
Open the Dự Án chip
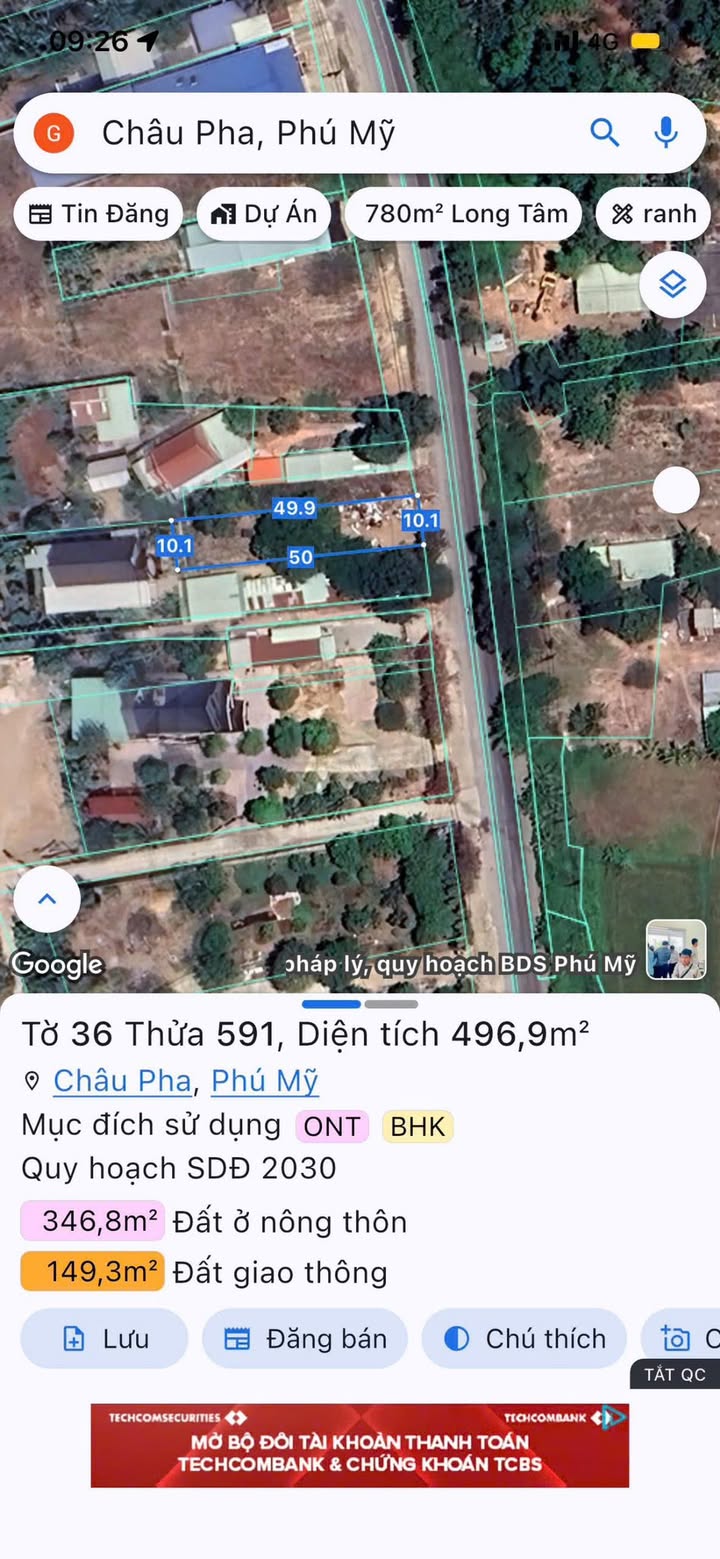coord(264,214)
